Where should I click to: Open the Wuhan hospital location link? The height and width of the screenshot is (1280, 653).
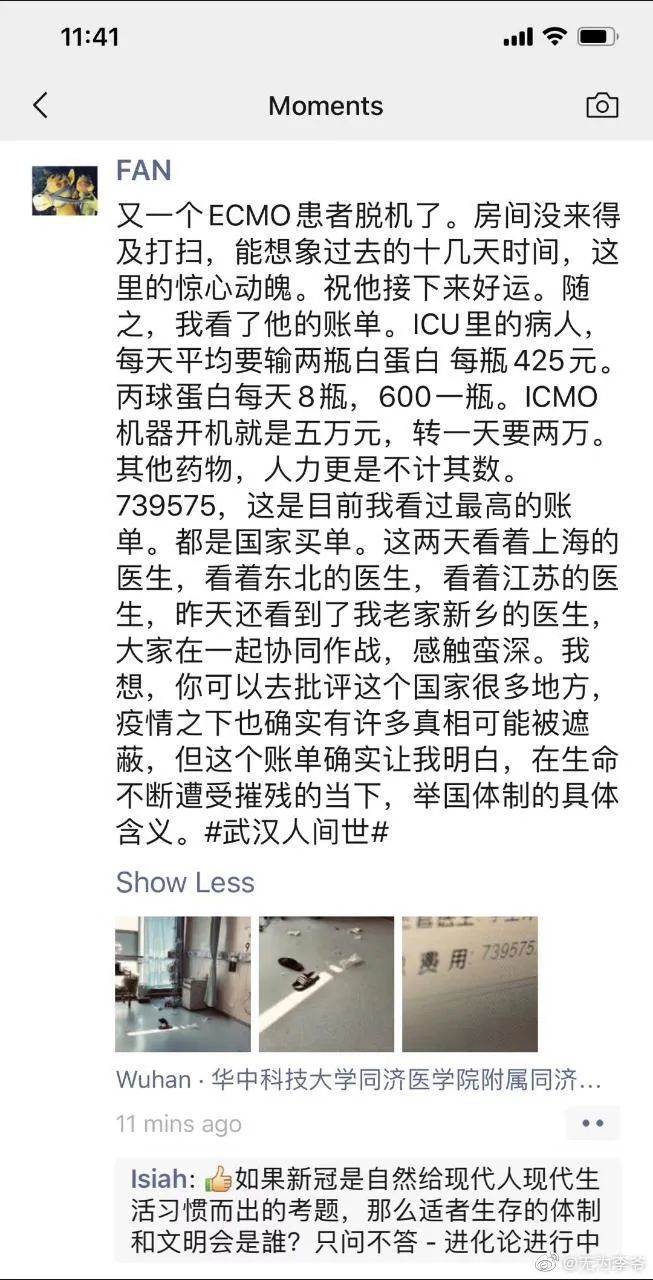(x=358, y=1080)
